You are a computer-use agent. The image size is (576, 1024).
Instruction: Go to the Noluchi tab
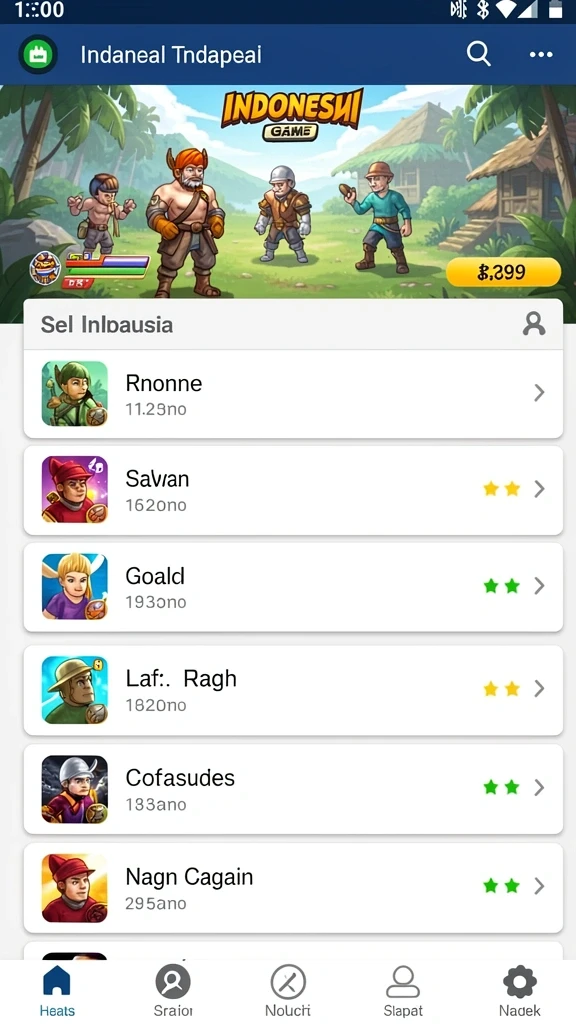(288, 991)
